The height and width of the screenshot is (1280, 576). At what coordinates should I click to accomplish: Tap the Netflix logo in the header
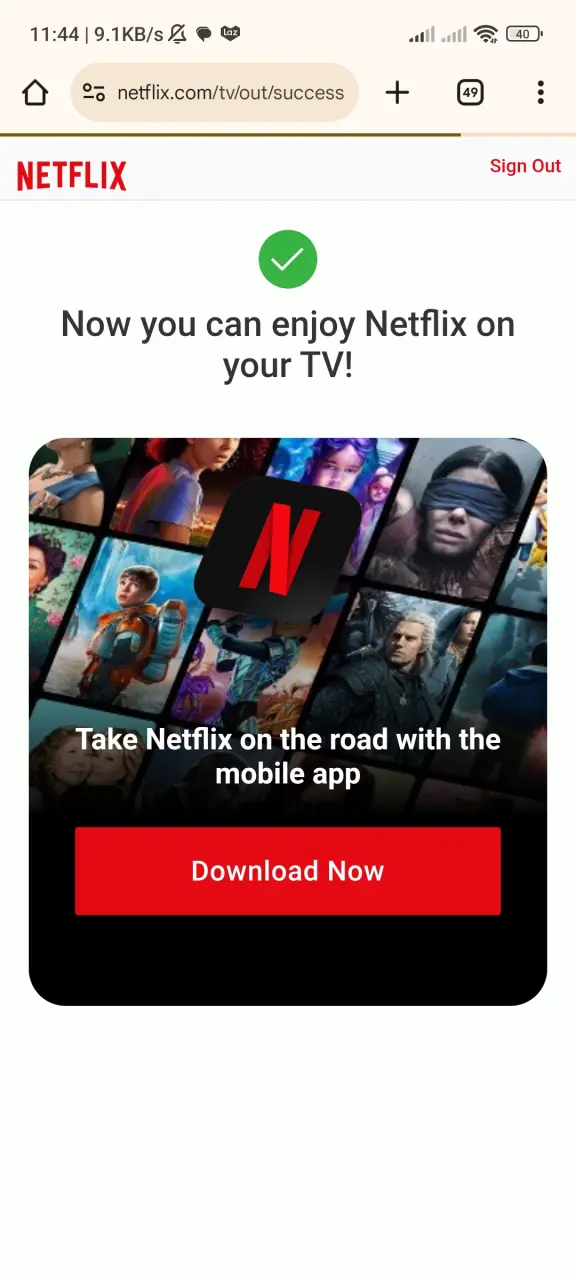coord(72,176)
